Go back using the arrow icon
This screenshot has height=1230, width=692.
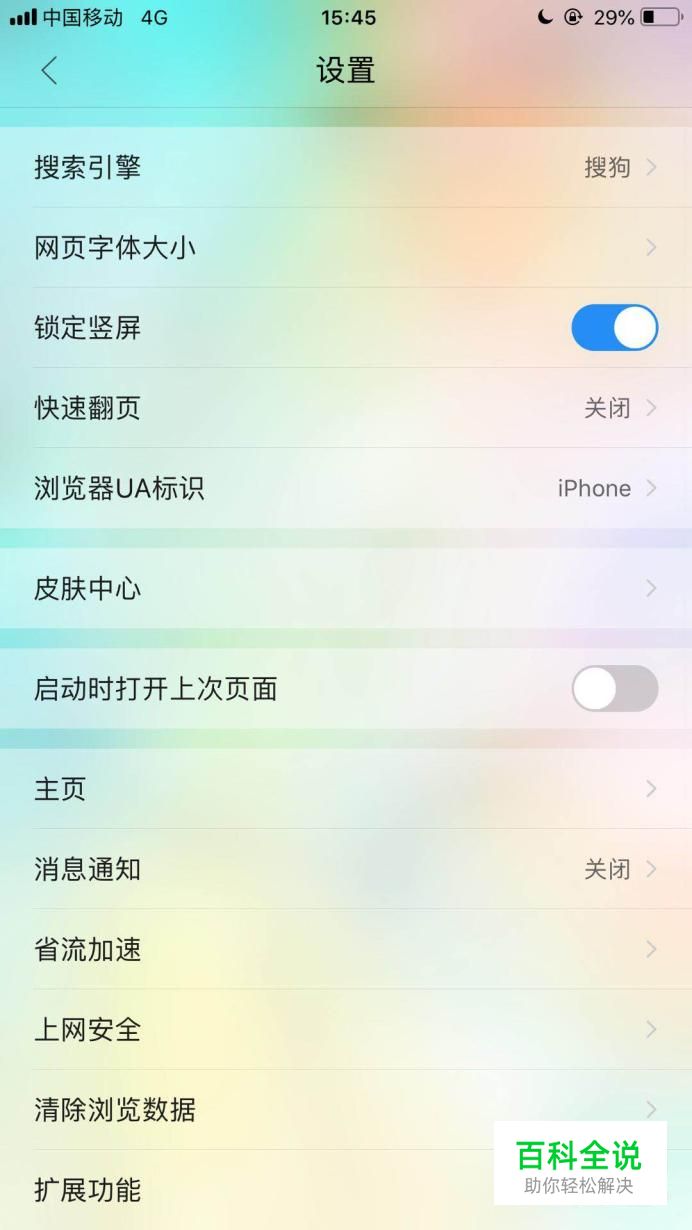click(49, 71)
